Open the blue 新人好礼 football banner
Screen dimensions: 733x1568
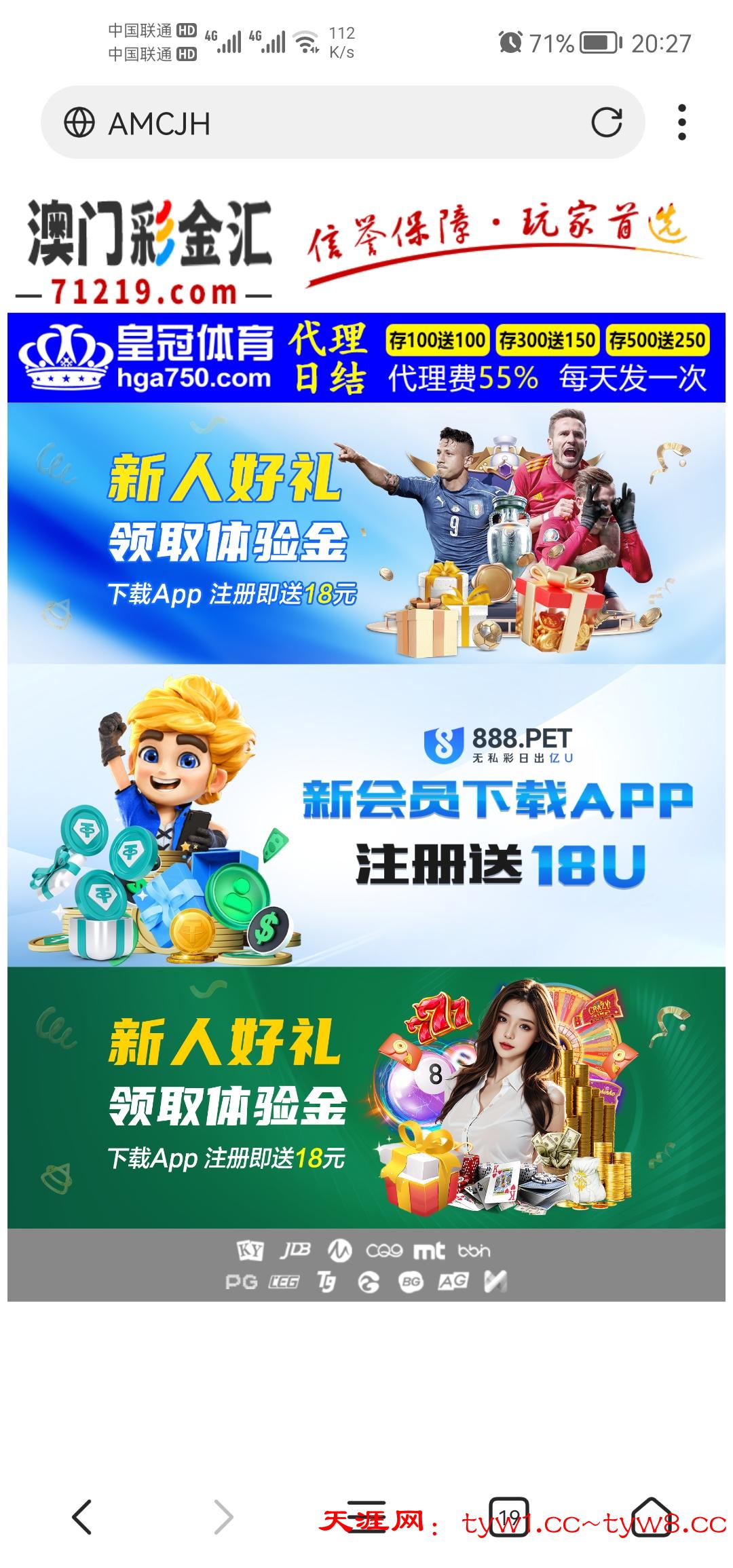366,534
